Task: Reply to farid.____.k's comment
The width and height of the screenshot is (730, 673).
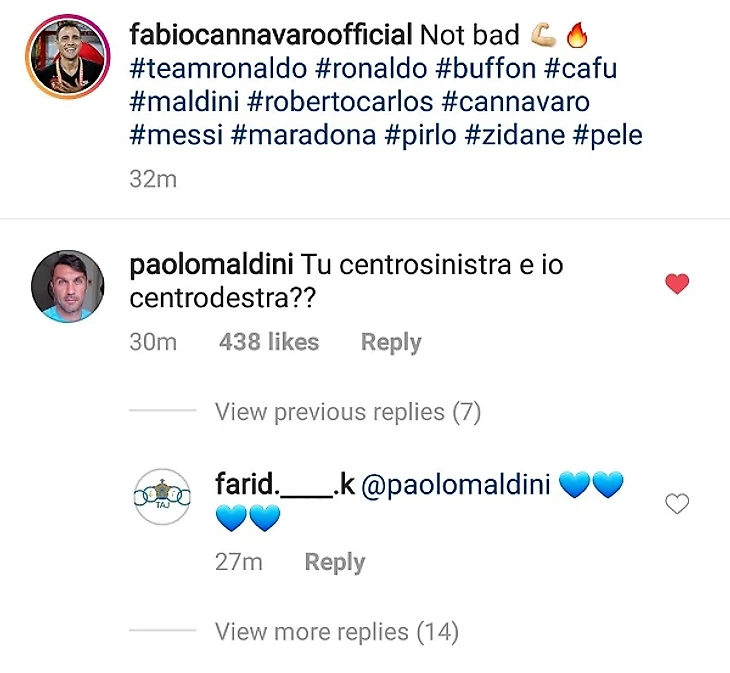Action: click(x=335, y=562)
